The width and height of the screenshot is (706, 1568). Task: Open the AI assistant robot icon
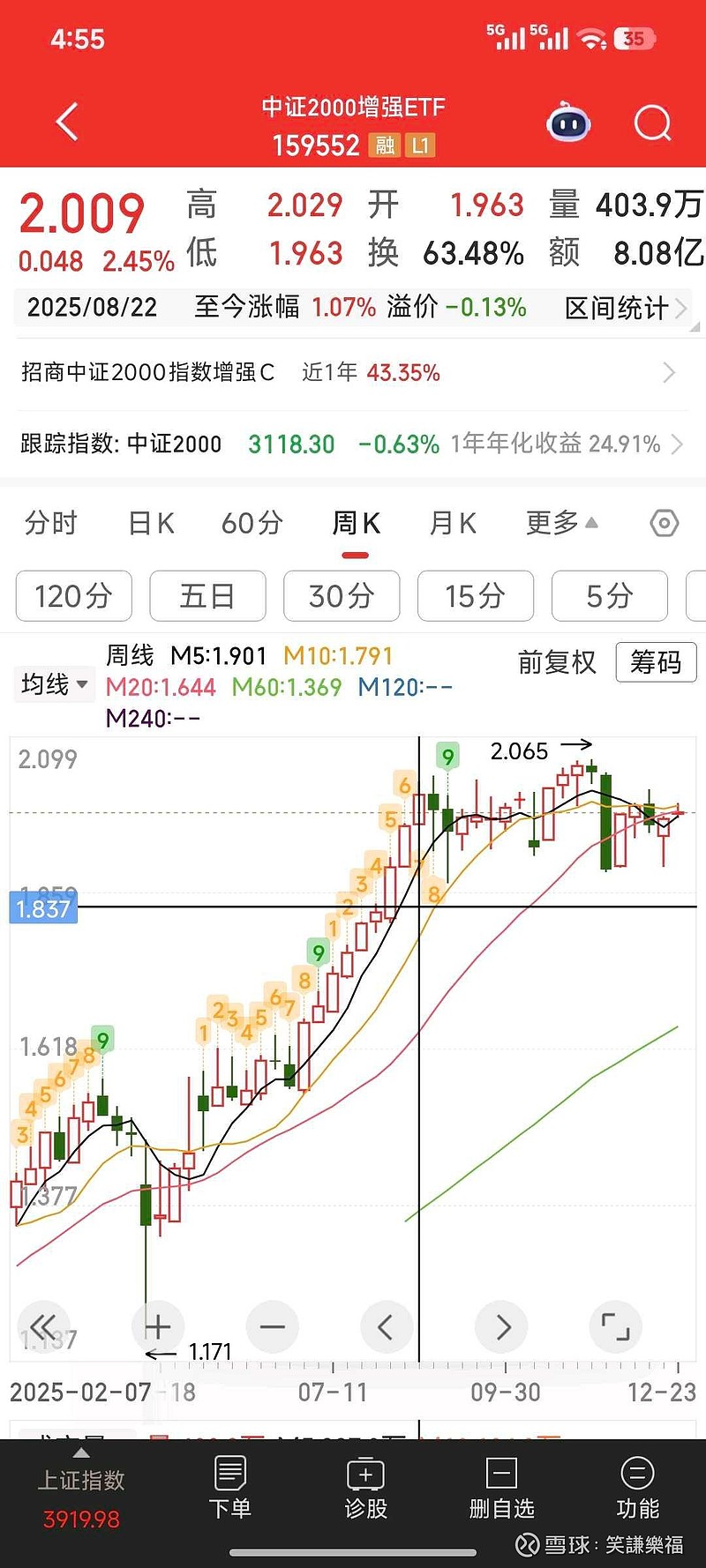(567, 123)
